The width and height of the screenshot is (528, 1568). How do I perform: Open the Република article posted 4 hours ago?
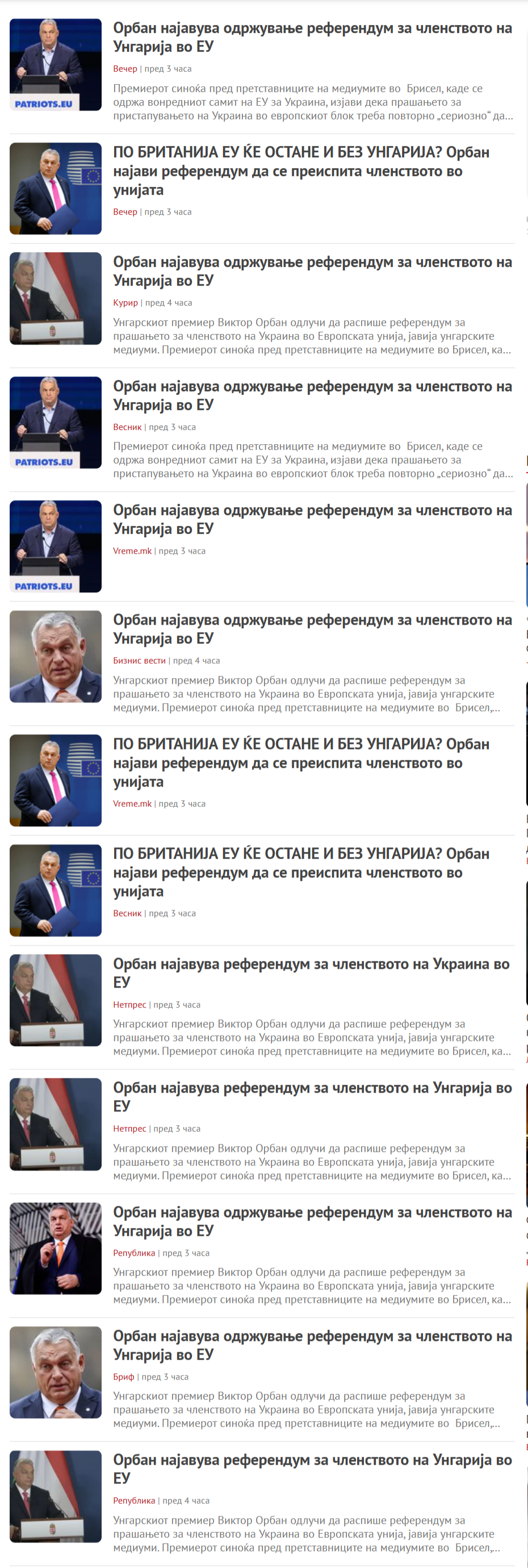[x=312, y=1468]
